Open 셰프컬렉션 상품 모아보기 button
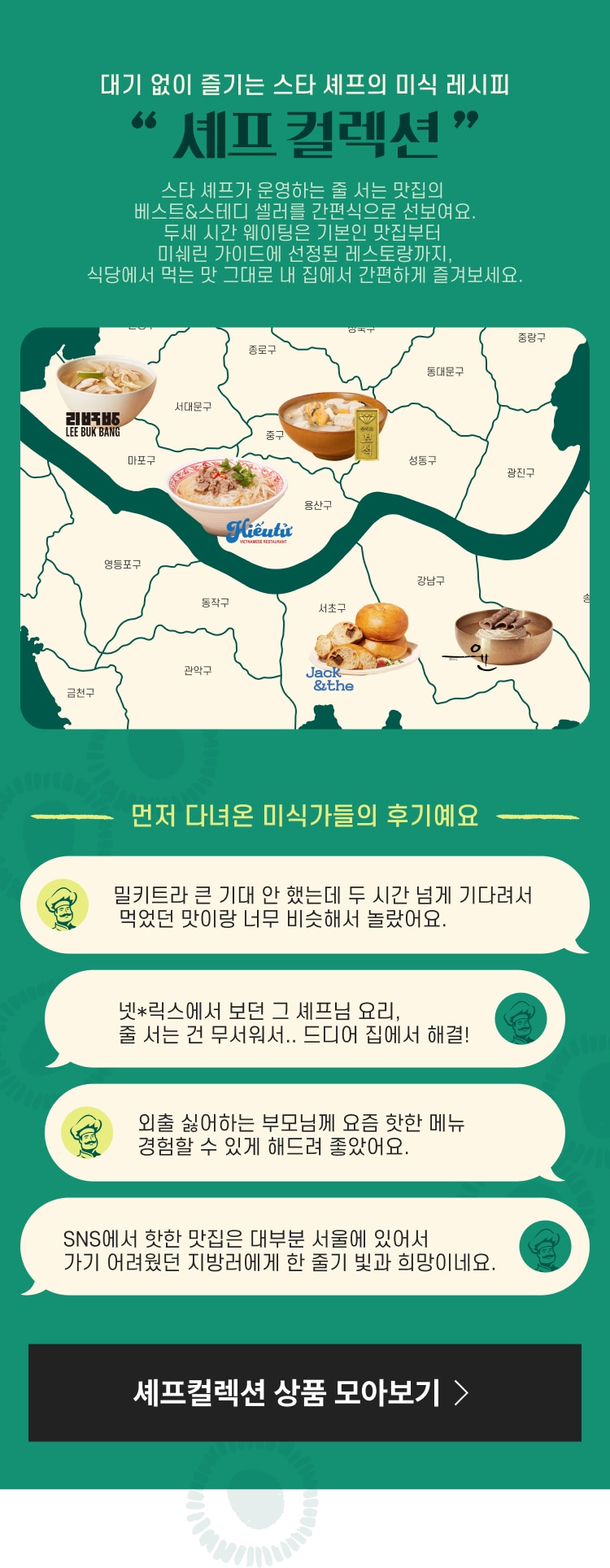The height and width of the screenshot is (1568, 610). coord(304,1392)
